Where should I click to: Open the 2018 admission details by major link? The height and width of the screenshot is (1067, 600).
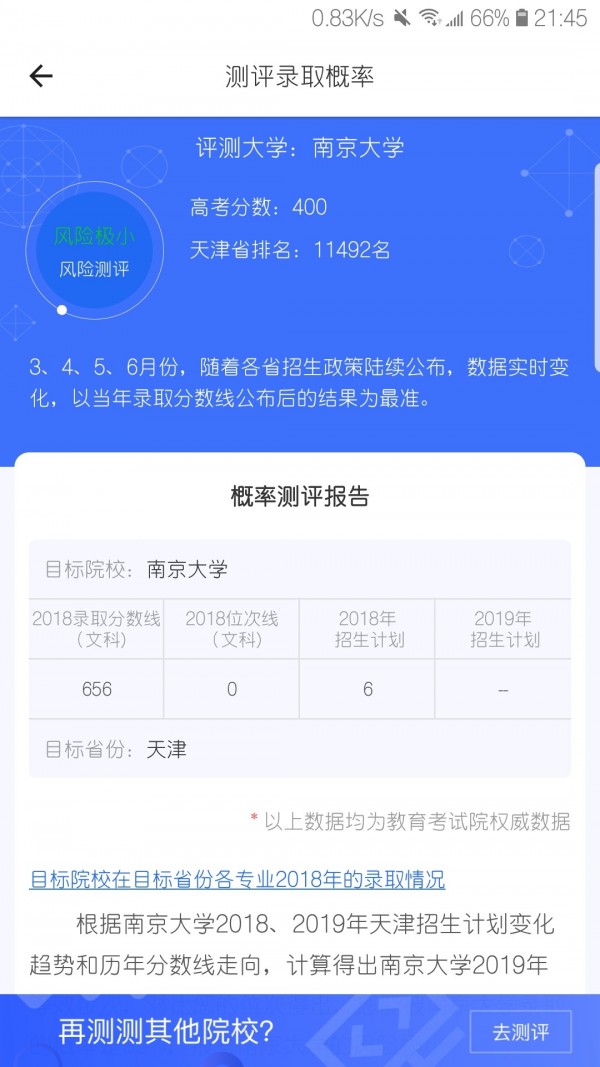[237, 880]
